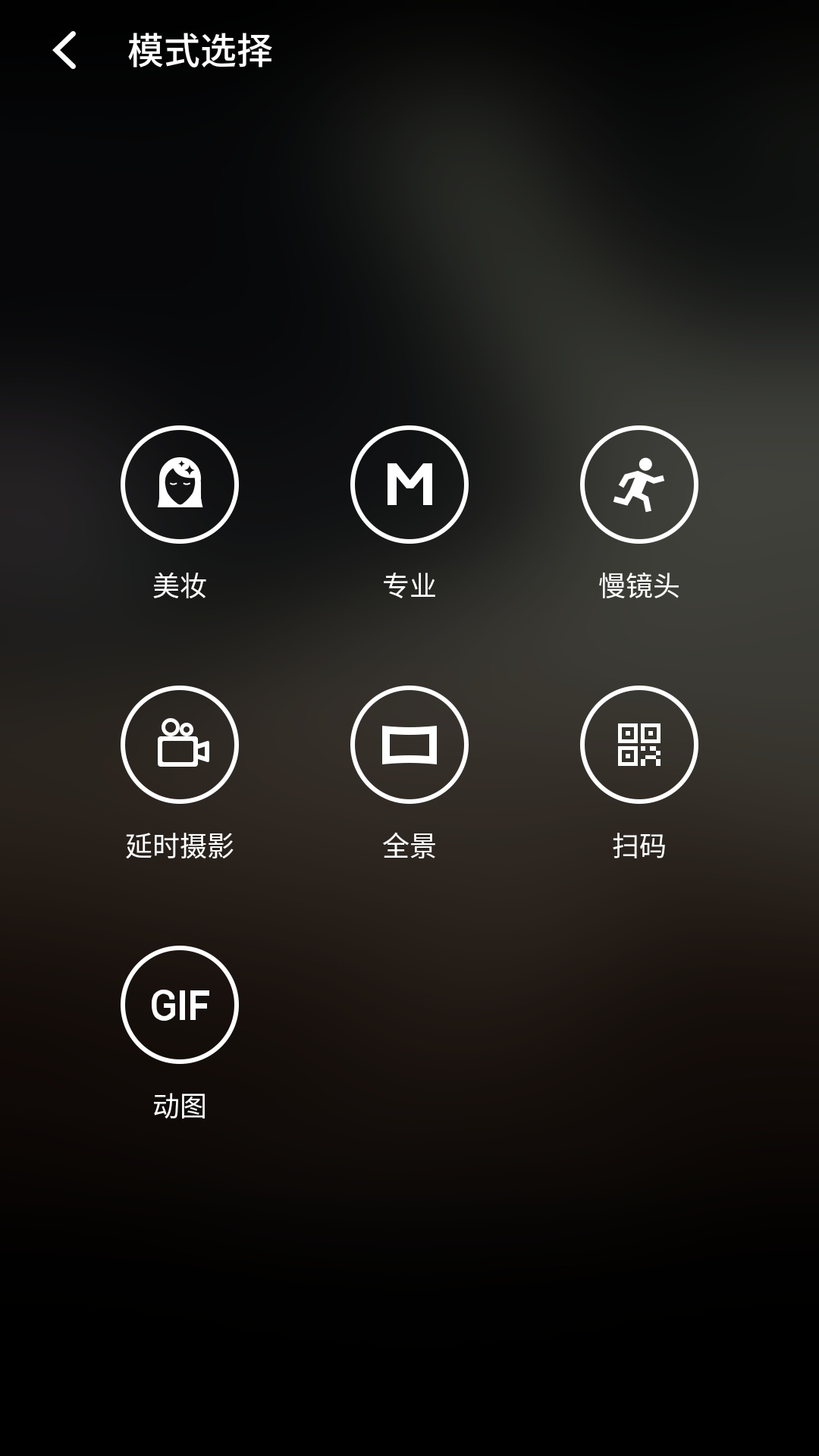Choose beauty mode via the 美妆 label
819x1456 pixels.
tap(179, 584)
